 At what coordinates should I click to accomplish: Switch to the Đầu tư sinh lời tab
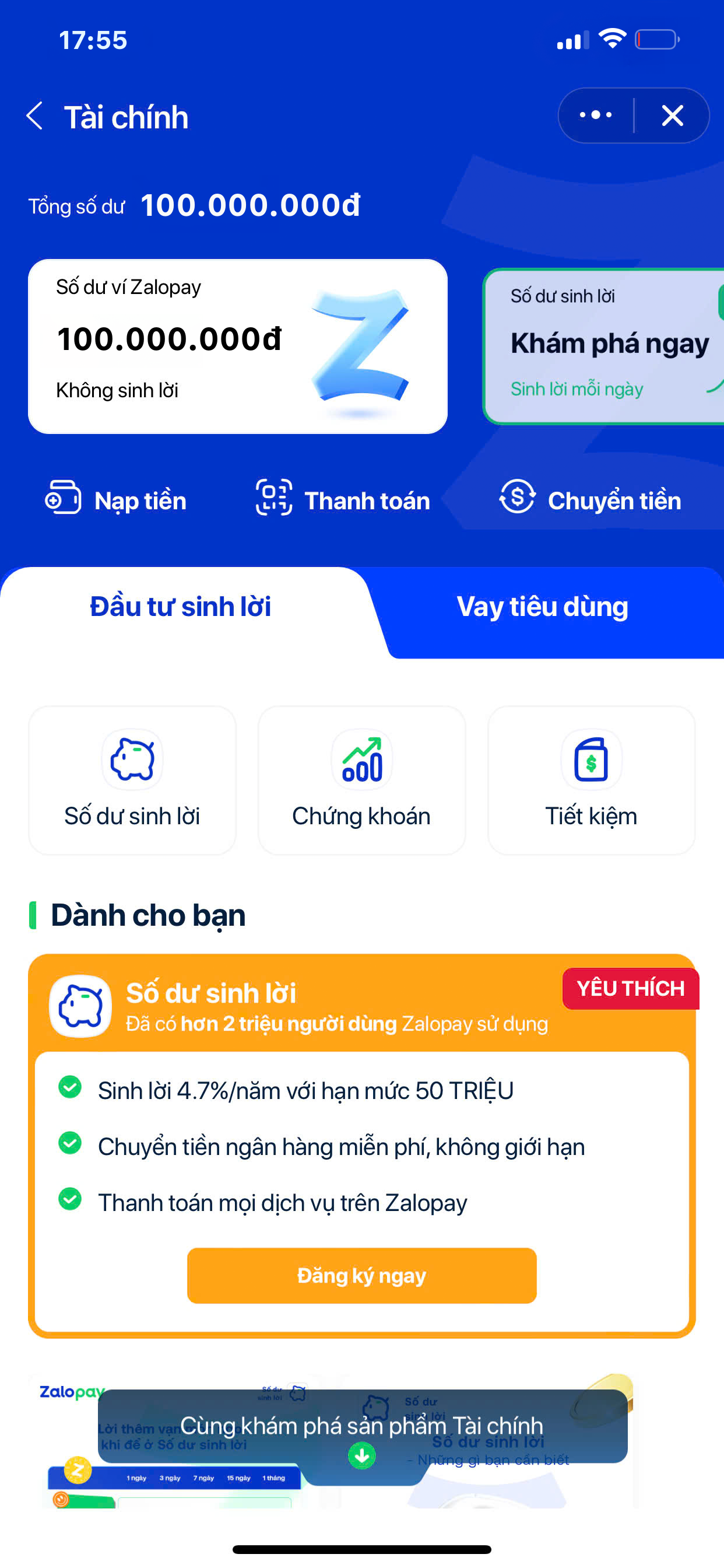click(x=181, y=607)
